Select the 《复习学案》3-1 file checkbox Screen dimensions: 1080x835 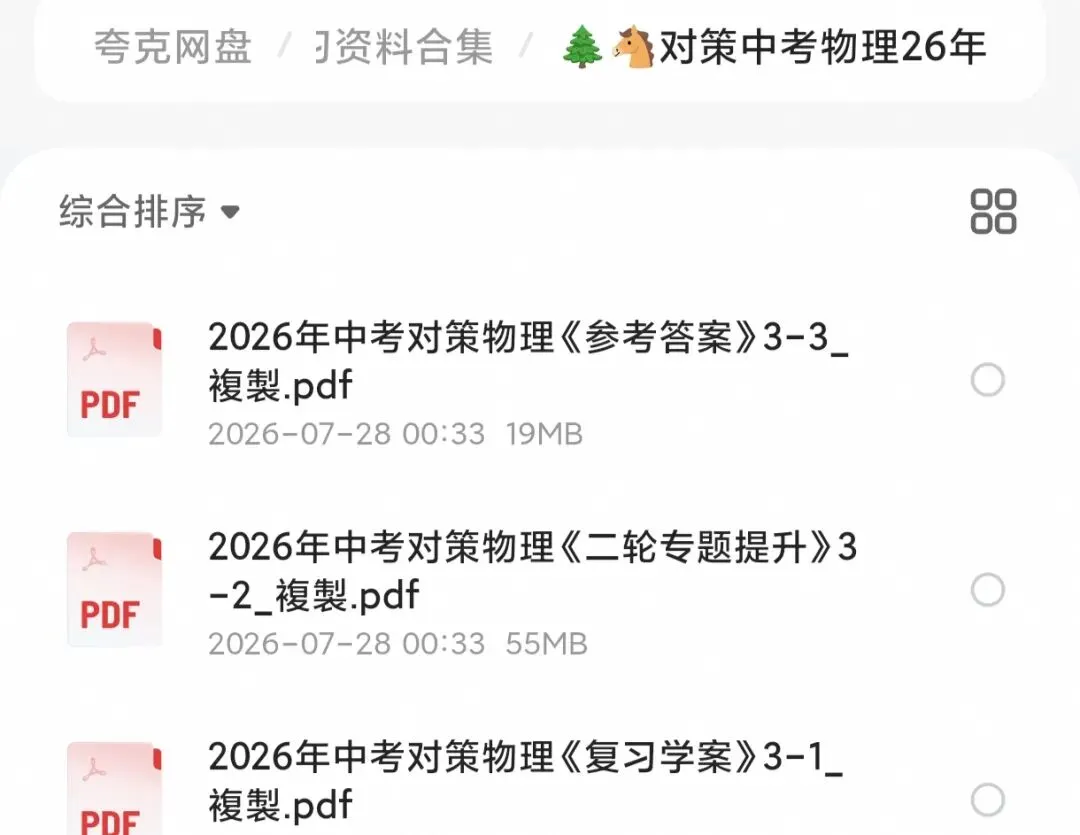(x=988, y=800)
